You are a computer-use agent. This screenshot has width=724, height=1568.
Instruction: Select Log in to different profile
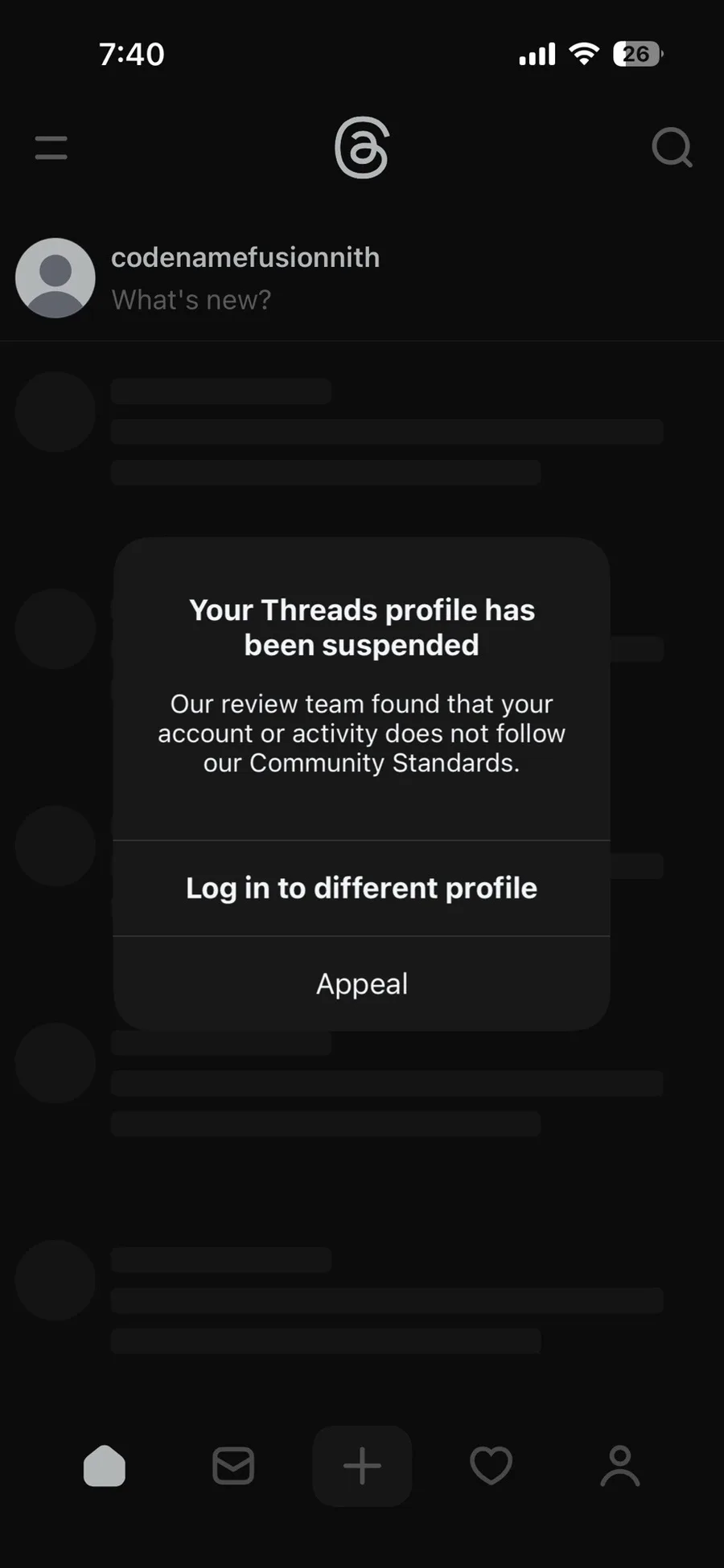[361, 888]
